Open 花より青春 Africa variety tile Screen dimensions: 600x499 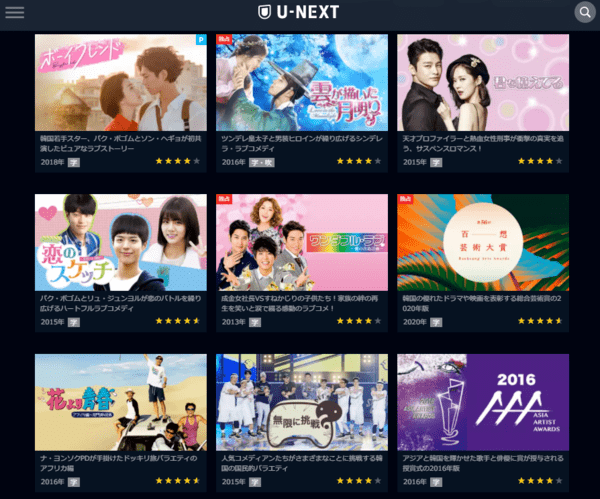(121, 401)
